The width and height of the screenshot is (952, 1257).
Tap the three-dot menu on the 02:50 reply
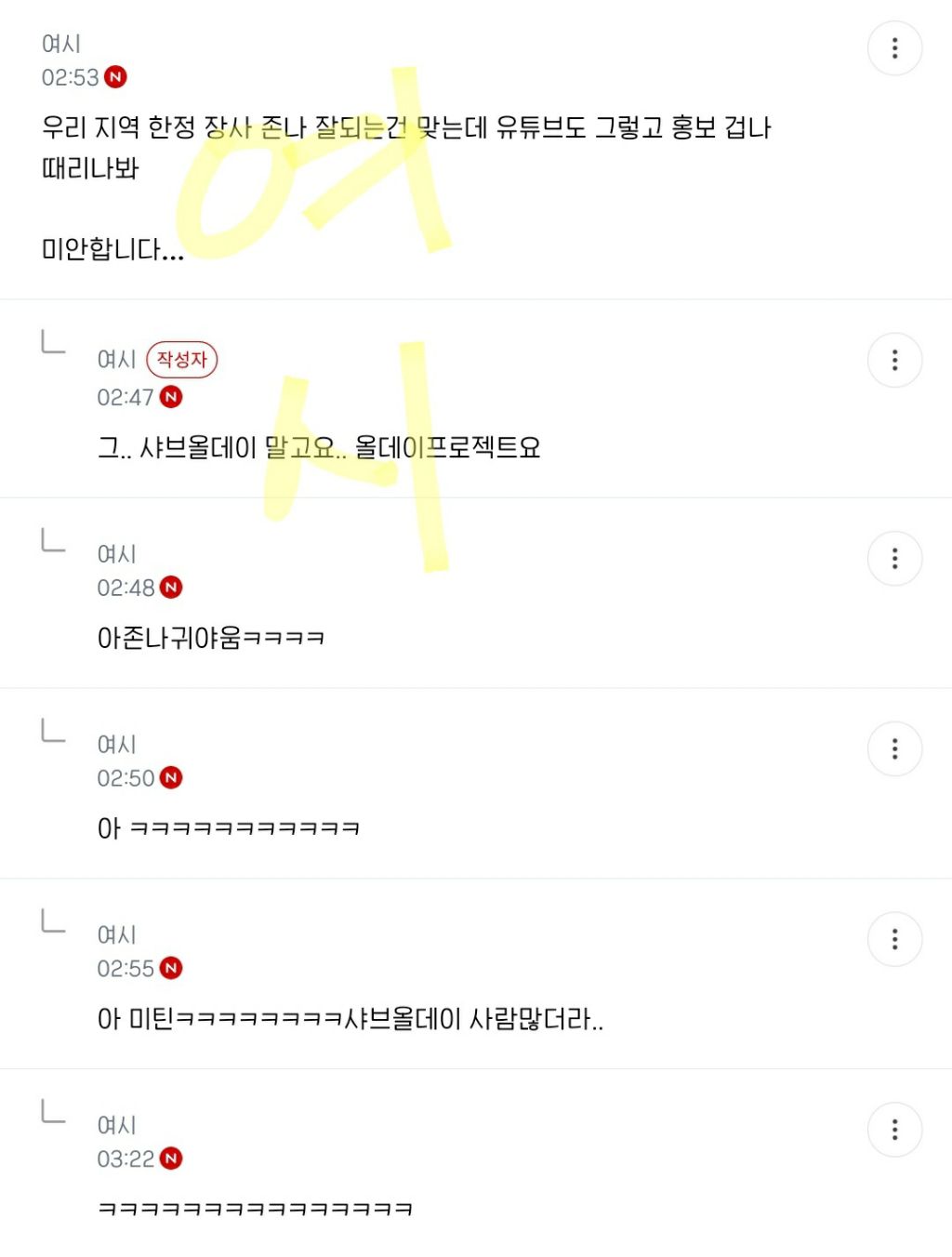click(894, 748)
